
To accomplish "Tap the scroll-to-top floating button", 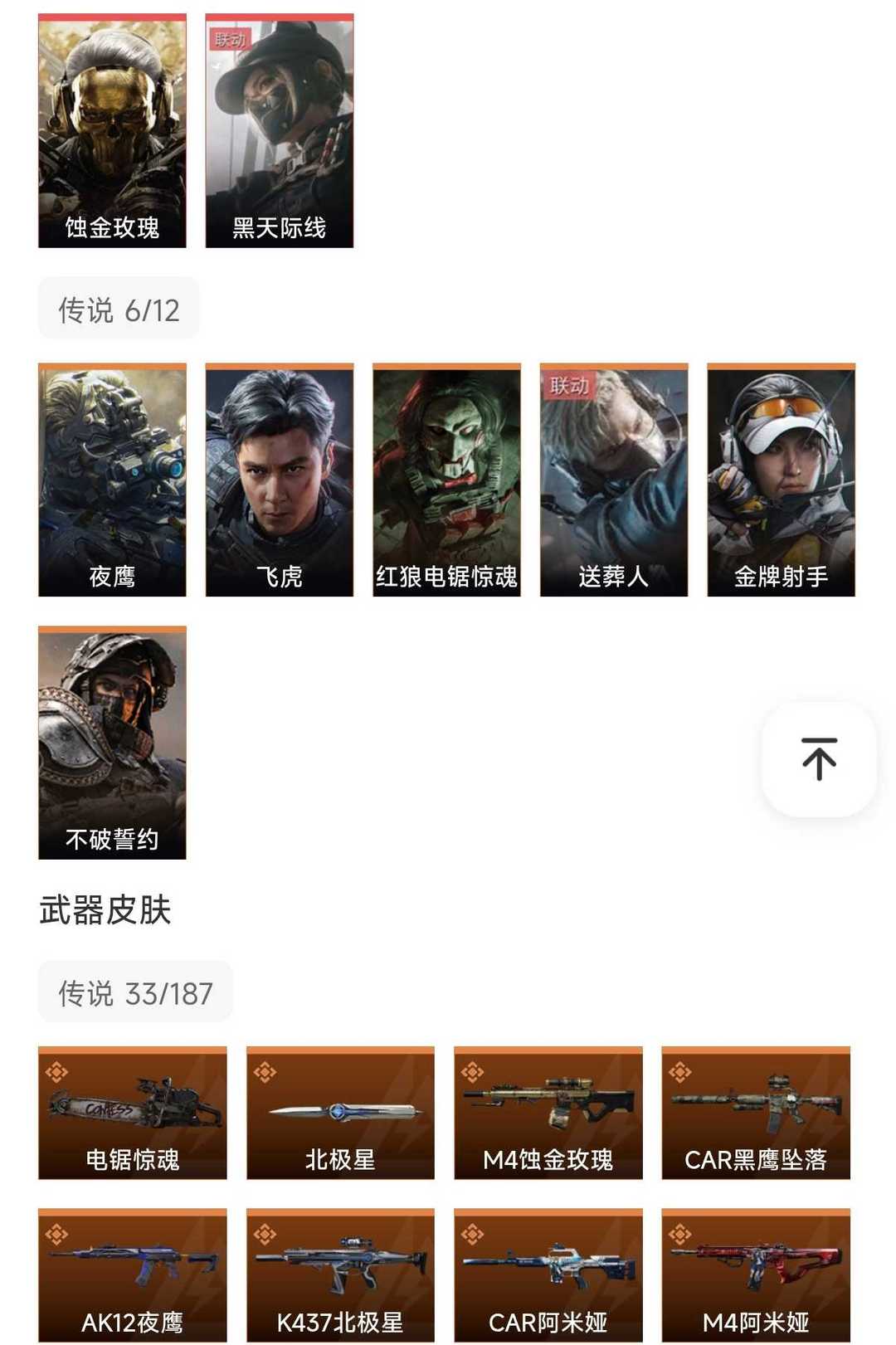I will point(819,759).
